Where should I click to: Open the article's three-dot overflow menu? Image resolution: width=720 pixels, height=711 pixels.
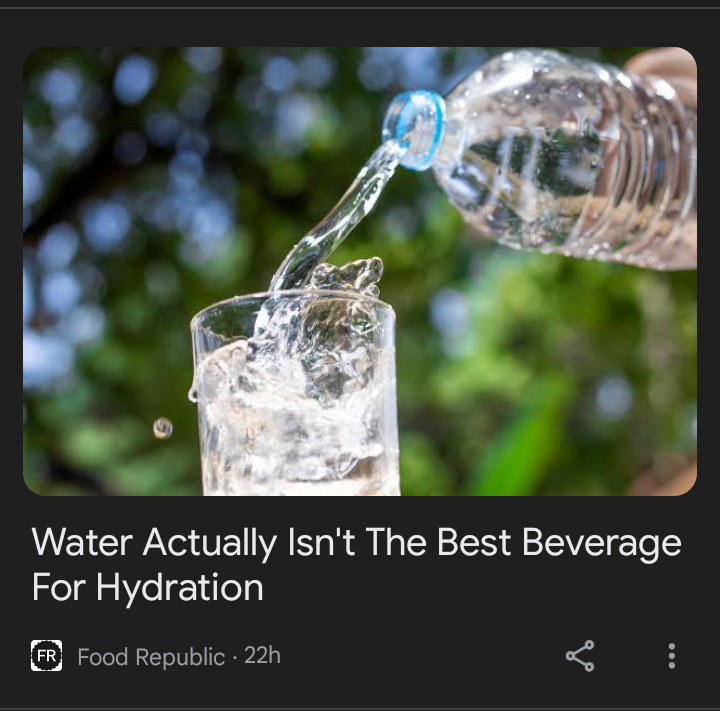671,656
